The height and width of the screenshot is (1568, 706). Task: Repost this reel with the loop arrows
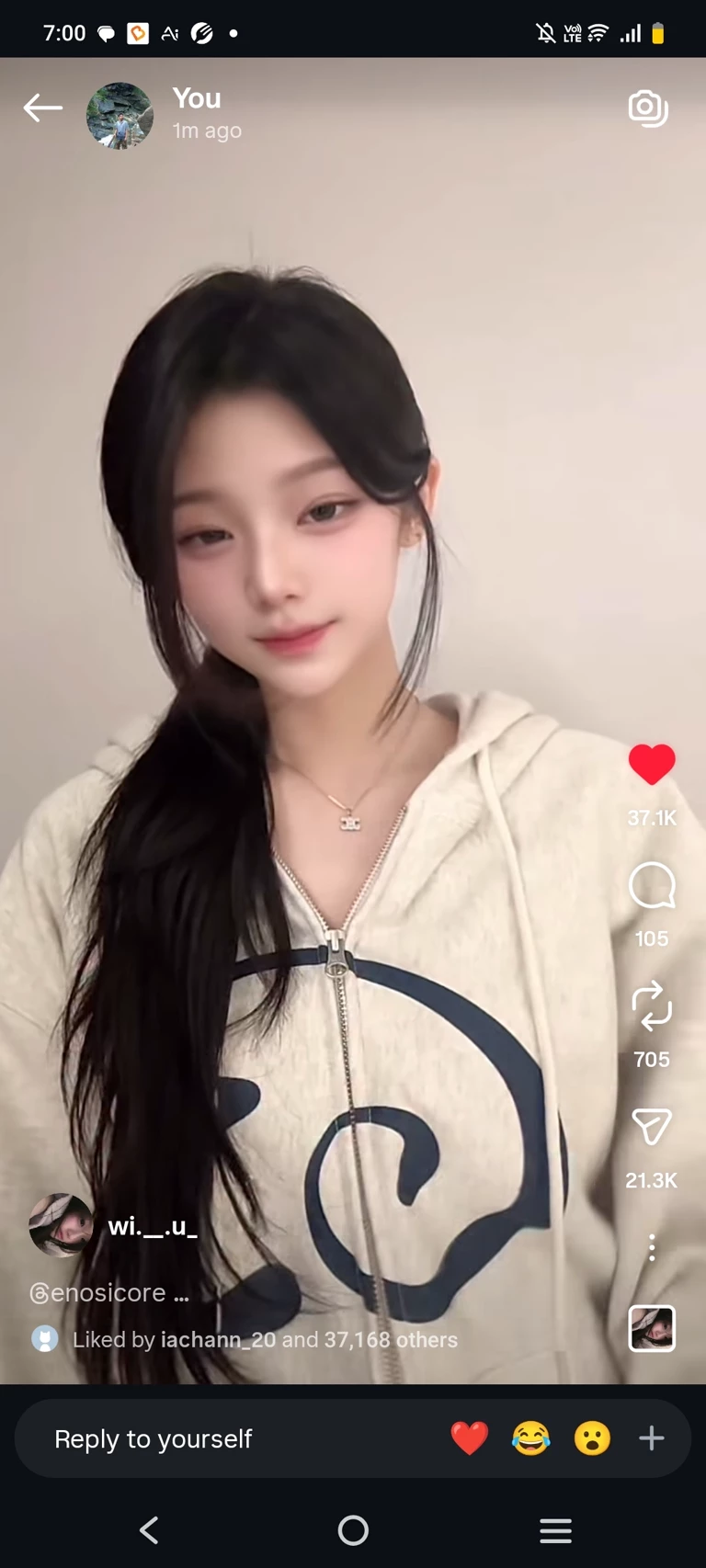(652, 1006)
